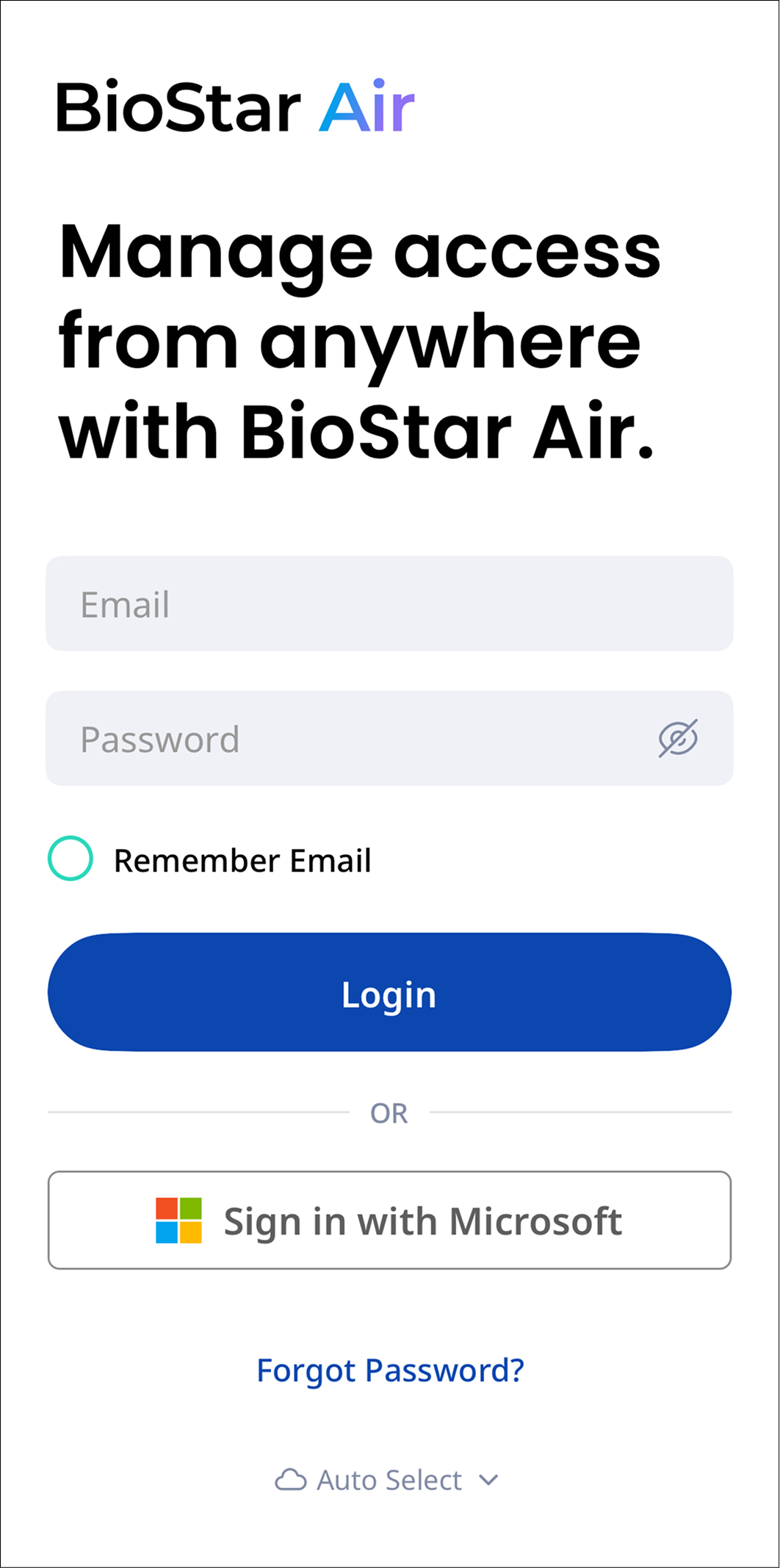Sign in with Microsoft
Image resolution: width=780 pixels, height=1568 pixels.
click(389, 1221)
